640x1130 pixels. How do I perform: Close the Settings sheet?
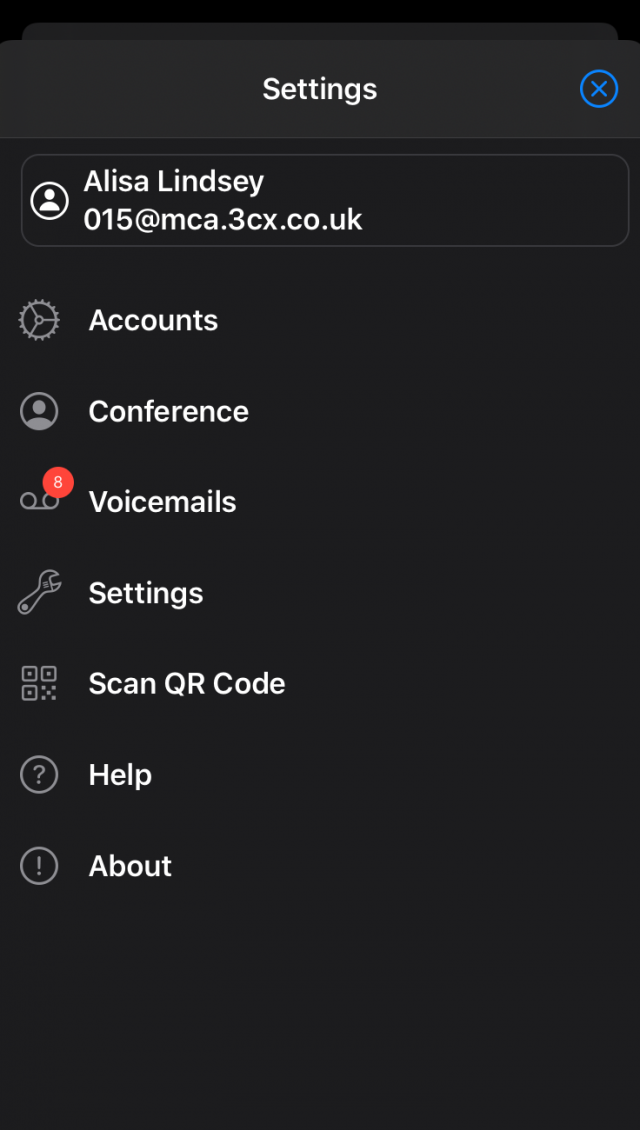tap(598, 89)
